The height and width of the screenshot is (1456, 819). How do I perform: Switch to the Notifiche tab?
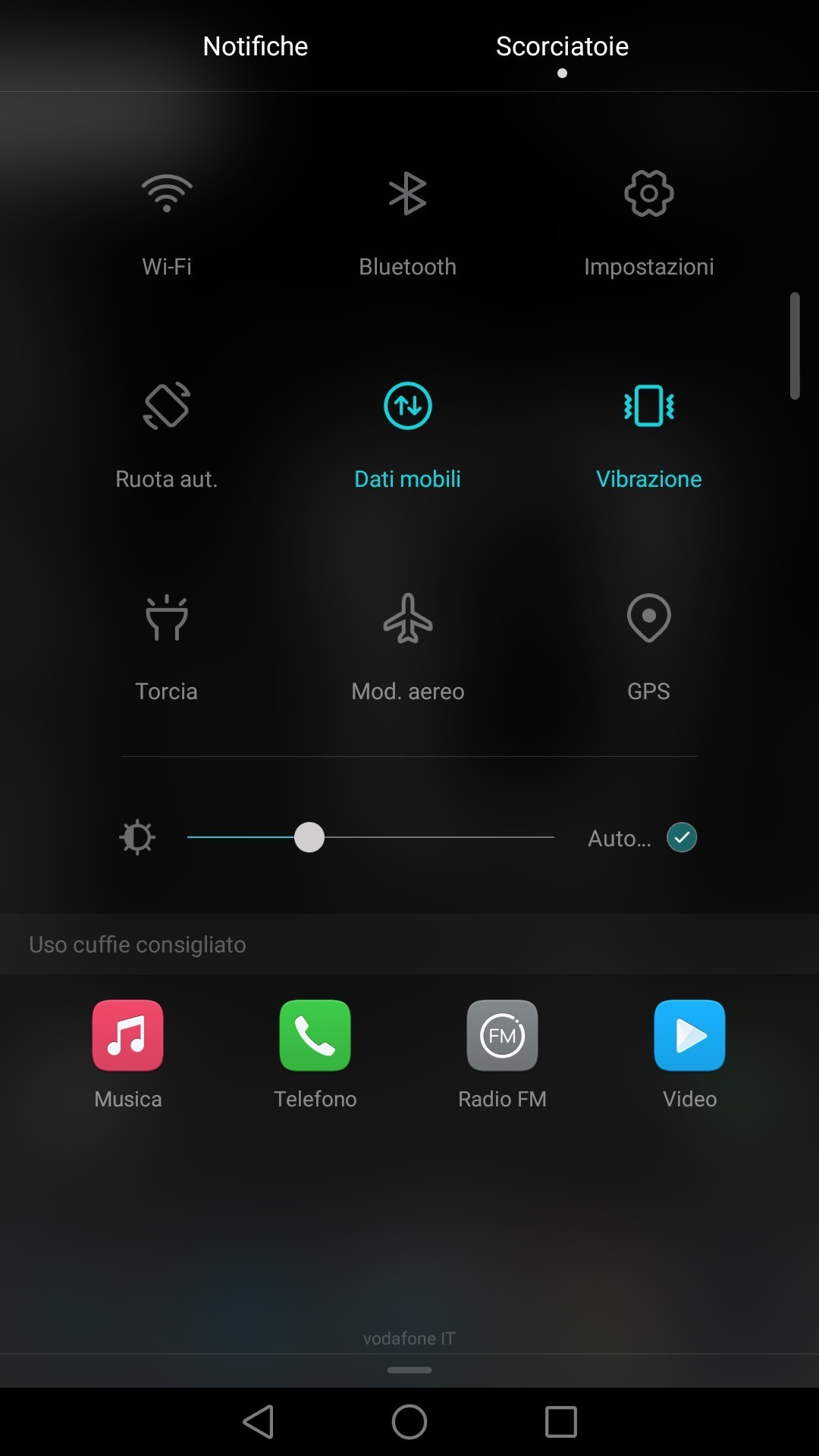coord(256,46)
